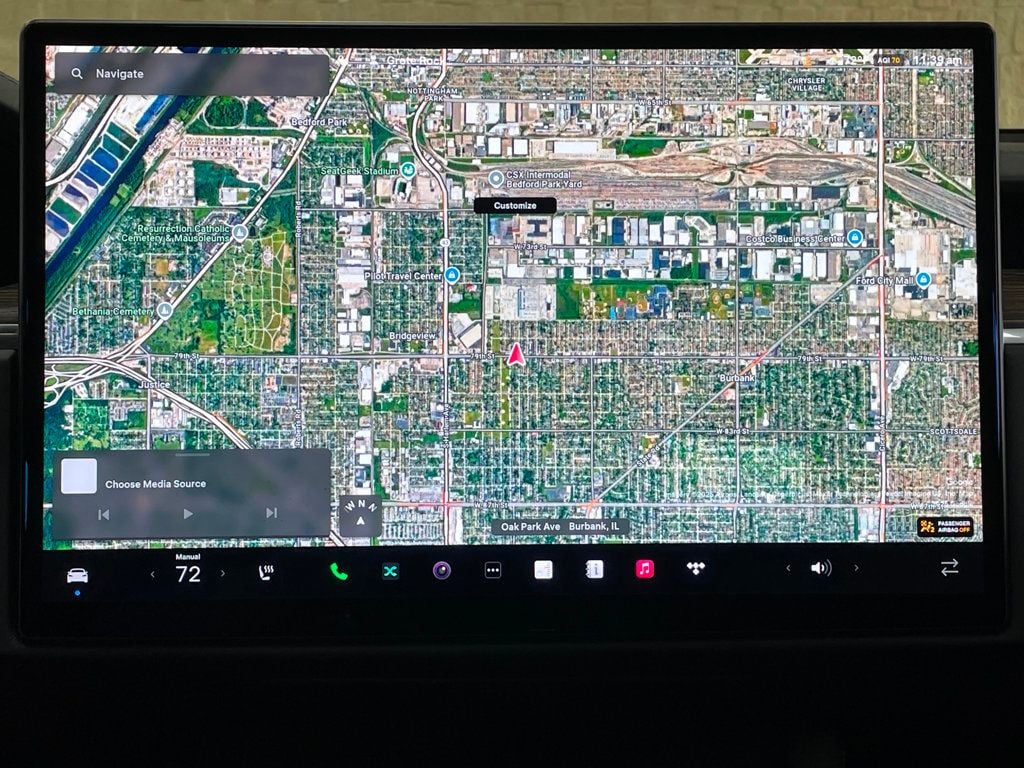Open vehicle controls via car icon
Viewport: 1024px width, 768px height.
(x=77, y=574)
